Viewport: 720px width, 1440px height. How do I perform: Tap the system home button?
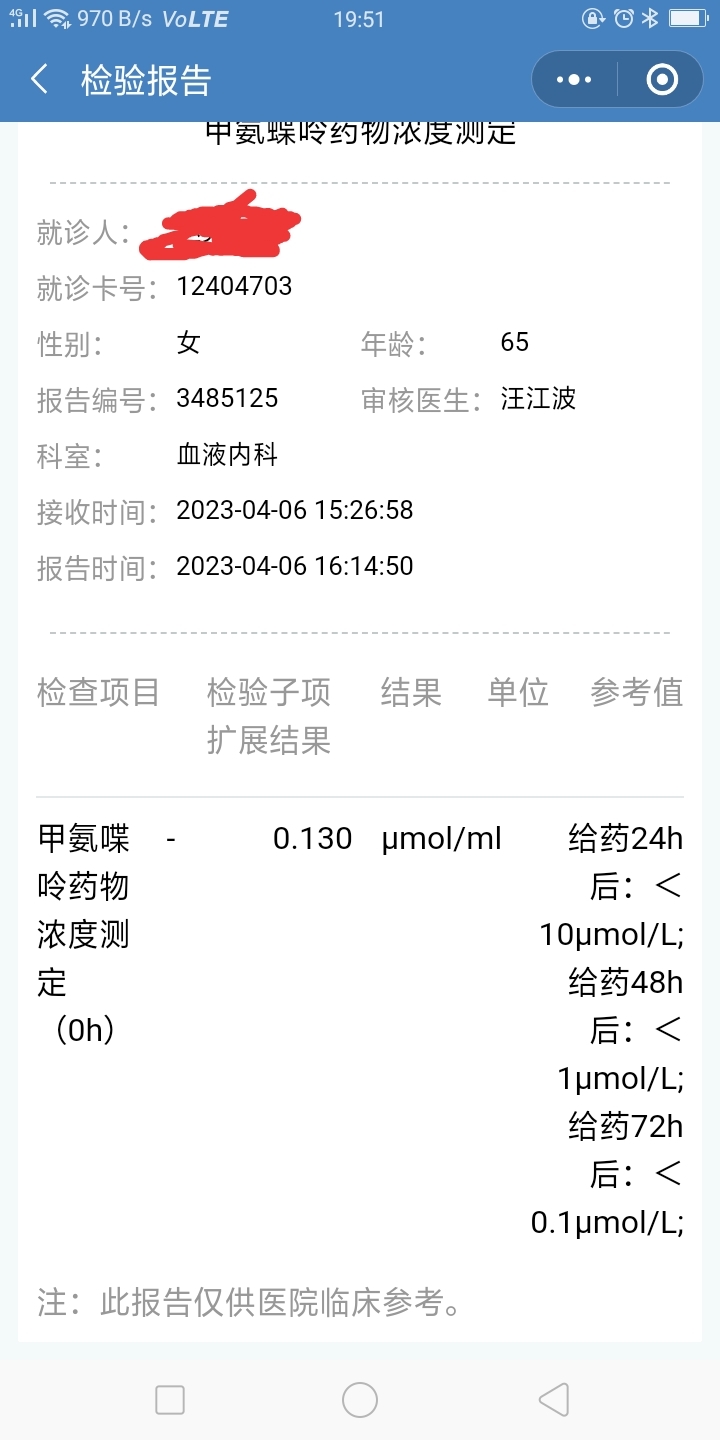[360, 1400]
